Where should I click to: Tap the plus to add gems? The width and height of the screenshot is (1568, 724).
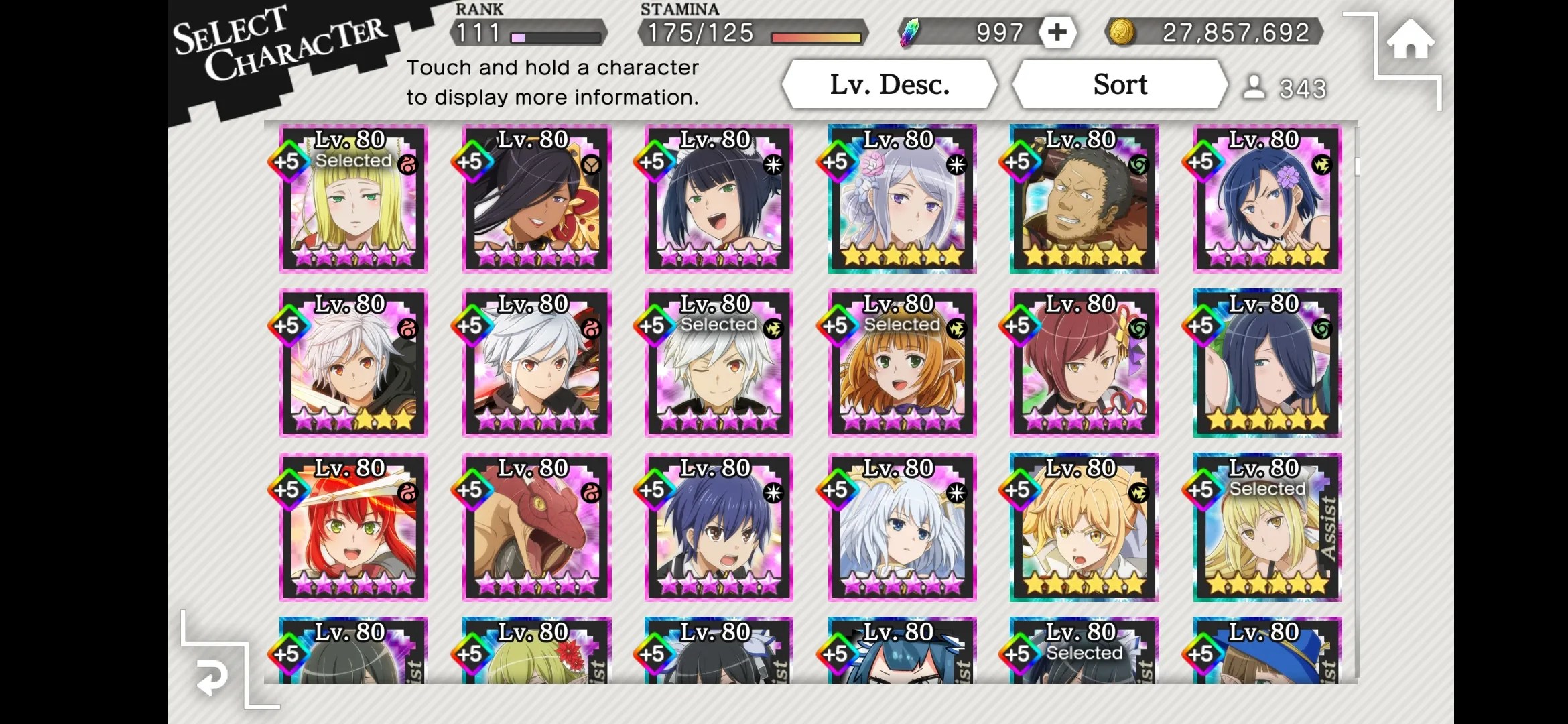[1057, 32]
